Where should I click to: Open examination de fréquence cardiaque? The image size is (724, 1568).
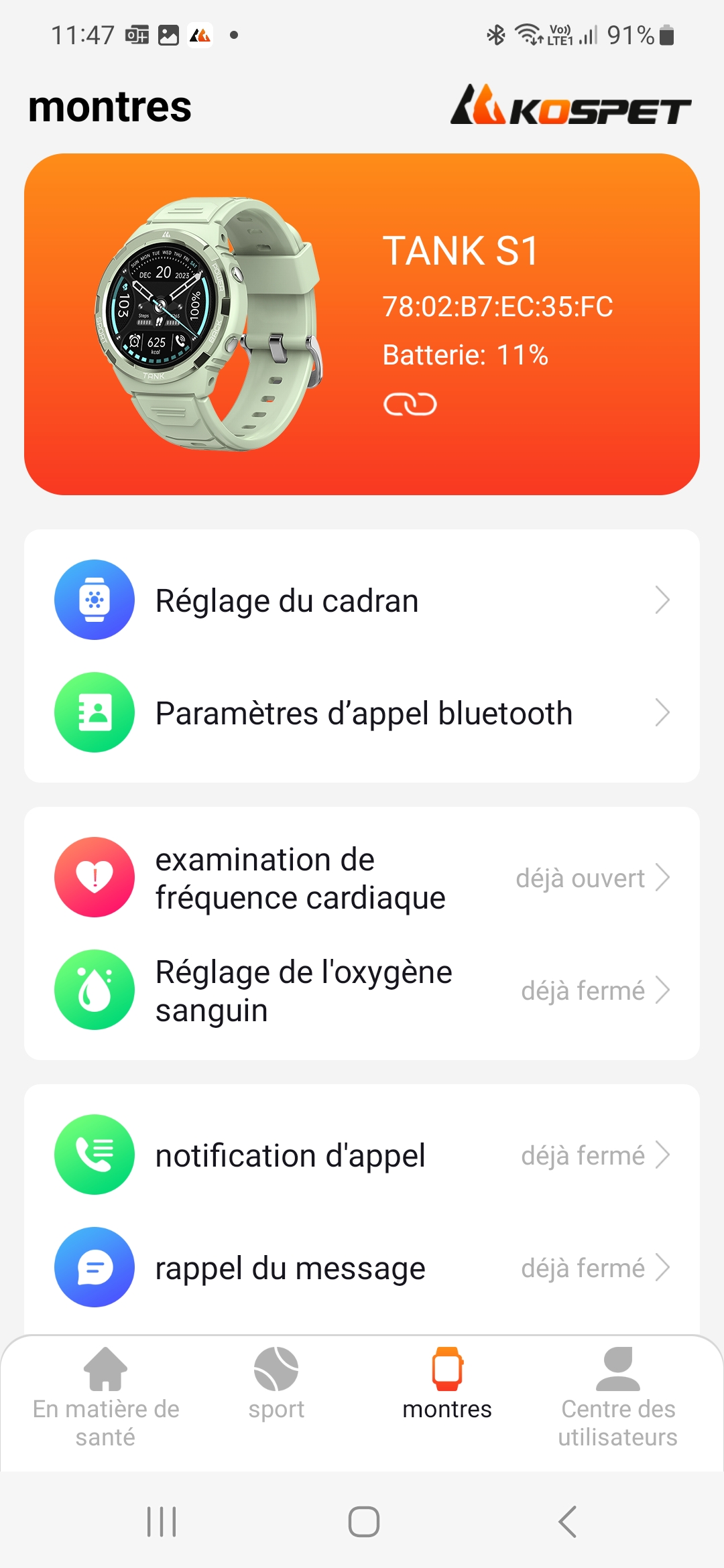[362, 878]
